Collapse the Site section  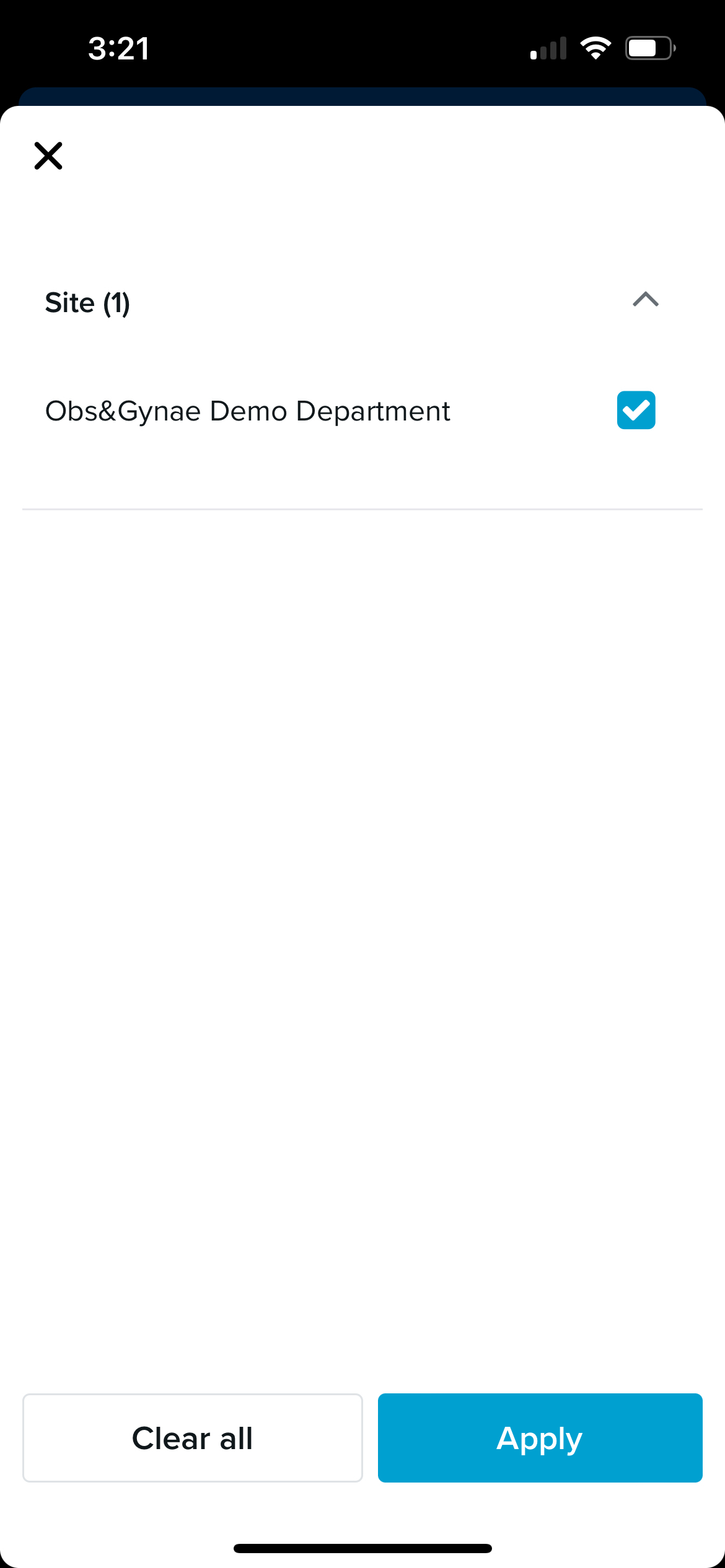click(645, 300)
